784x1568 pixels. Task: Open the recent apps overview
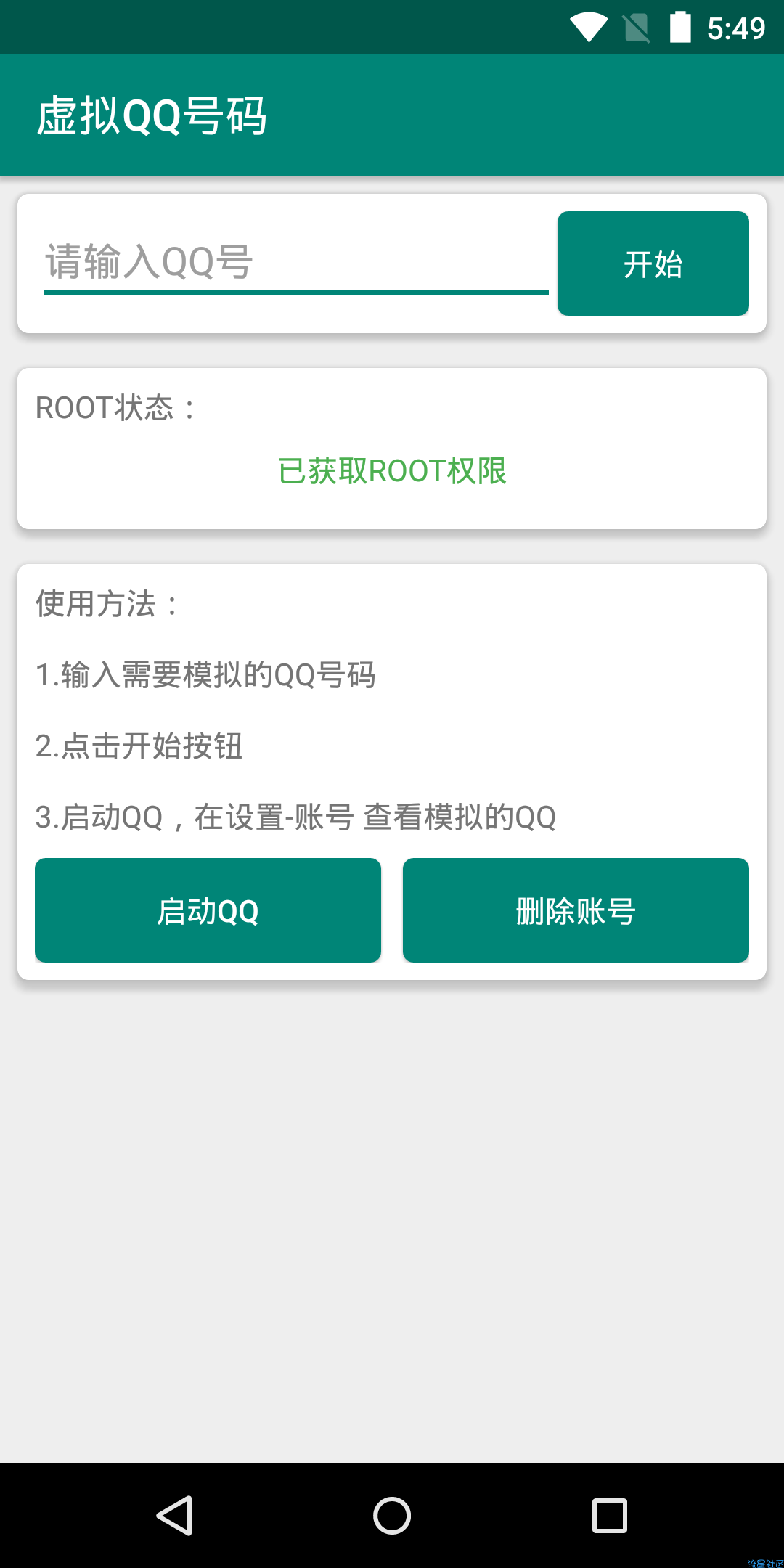[610, 1516]
